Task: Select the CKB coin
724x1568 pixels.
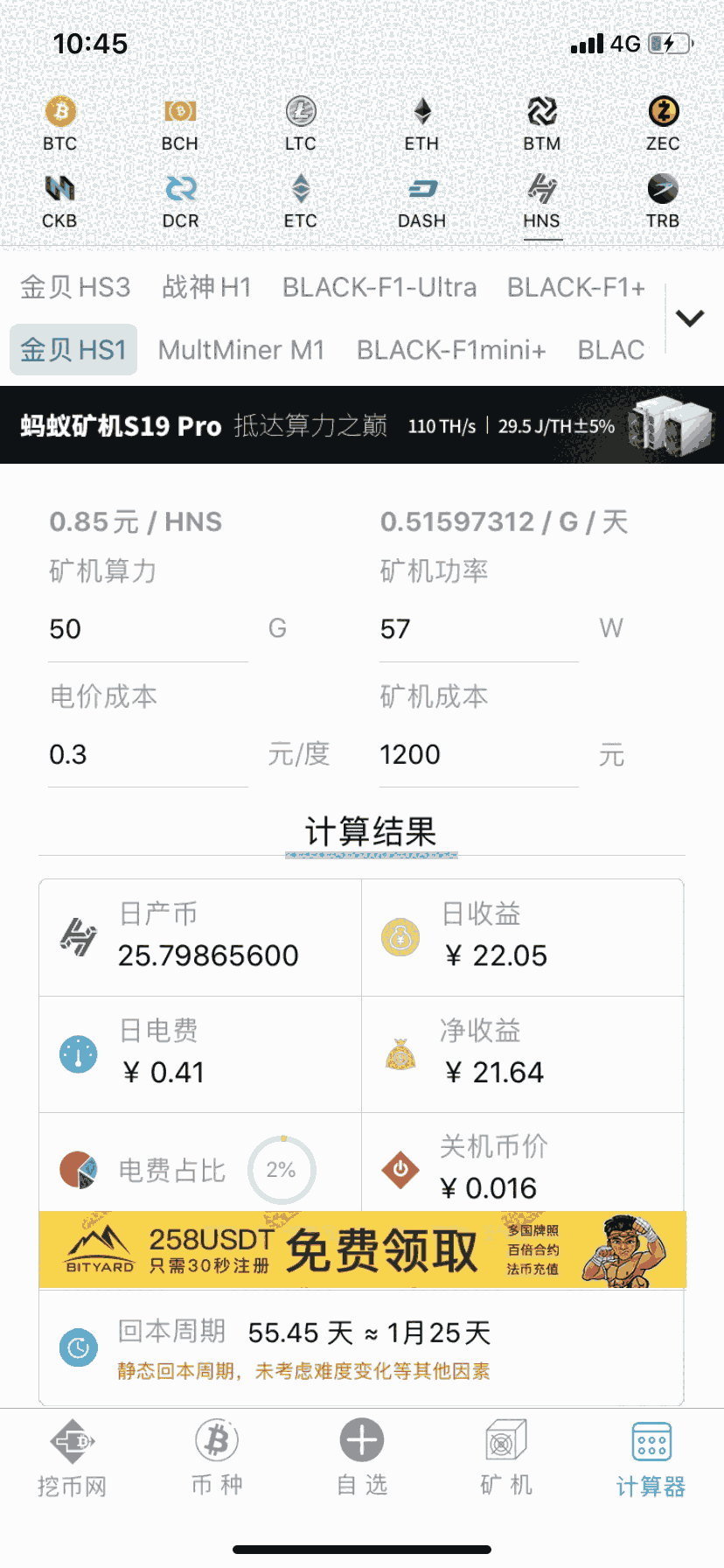Action: pyautogui.click(x=59, y=201)
